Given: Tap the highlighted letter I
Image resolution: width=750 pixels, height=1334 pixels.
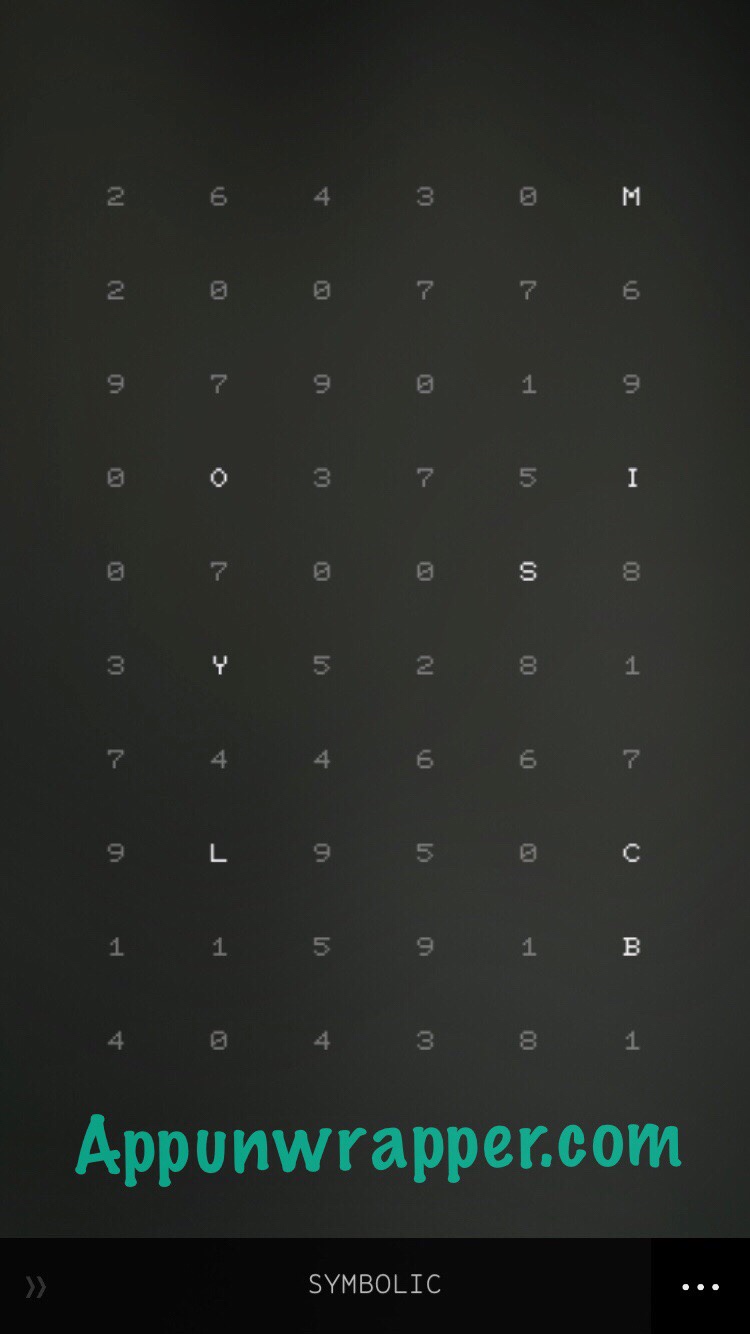Looking at the screenshot, I should point(631,478).
